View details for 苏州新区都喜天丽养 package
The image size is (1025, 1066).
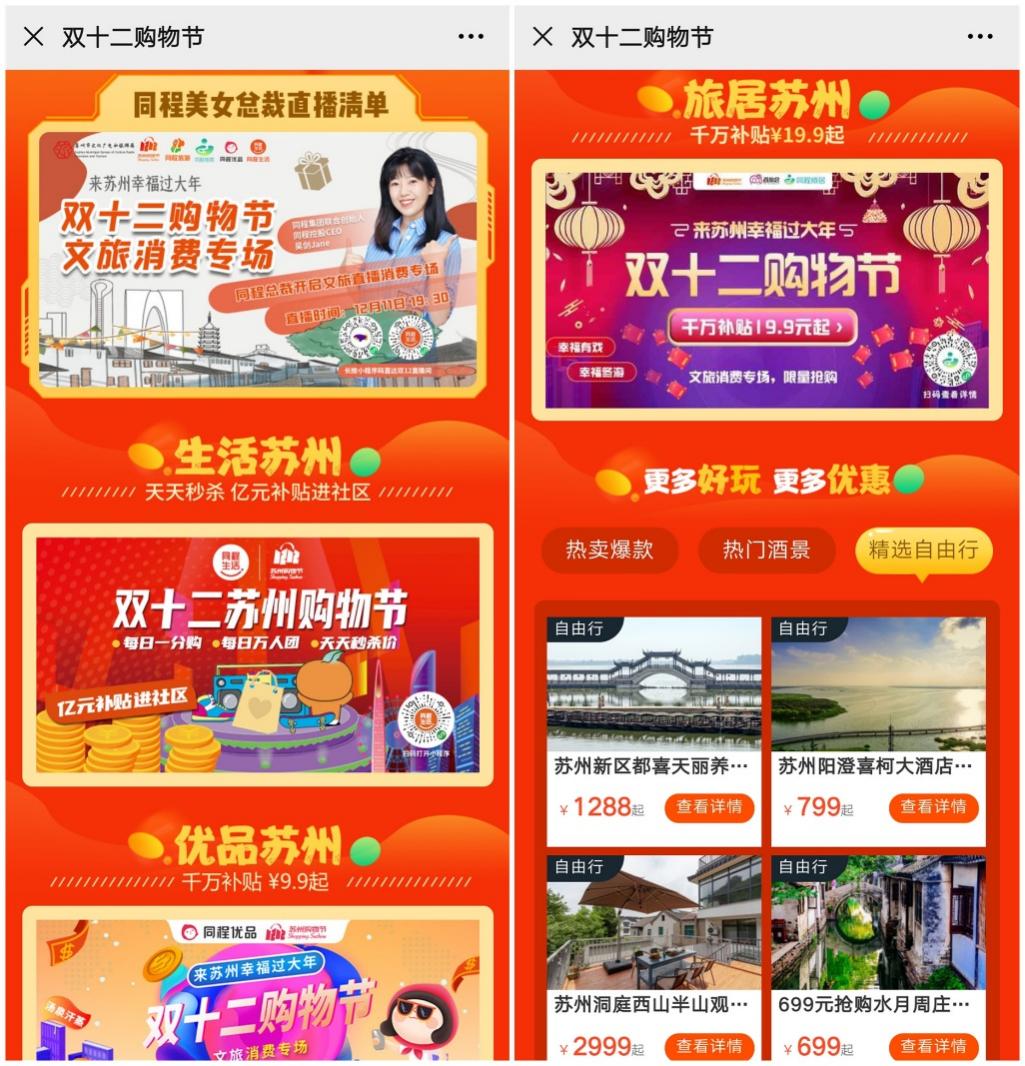pos(709,807)
